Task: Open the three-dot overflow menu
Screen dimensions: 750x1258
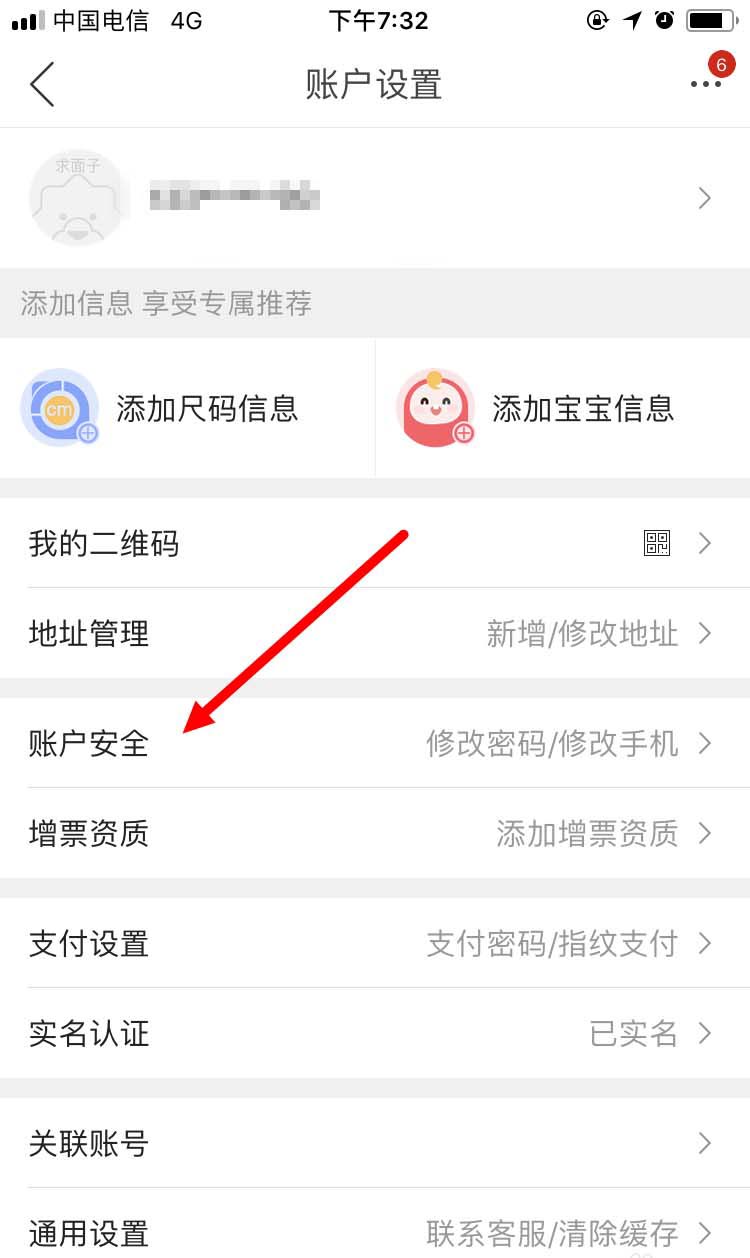Action: pyautogui.click(x=705, y=85)
